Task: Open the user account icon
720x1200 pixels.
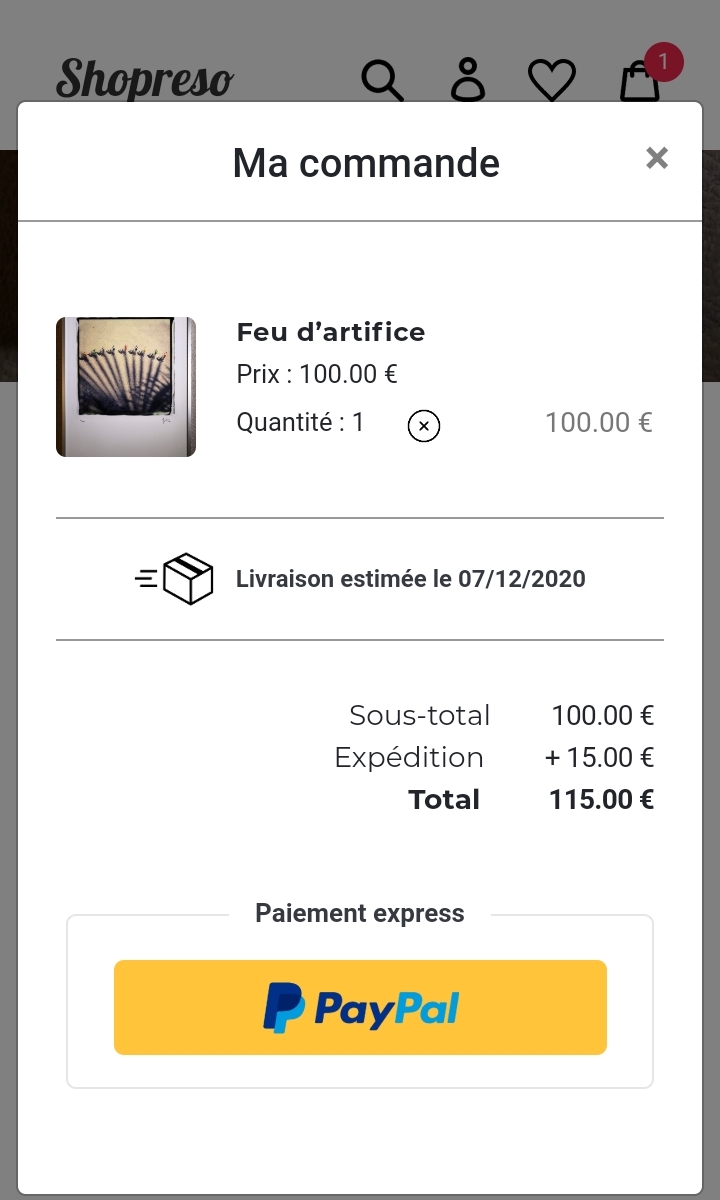Action: (468, 80)
